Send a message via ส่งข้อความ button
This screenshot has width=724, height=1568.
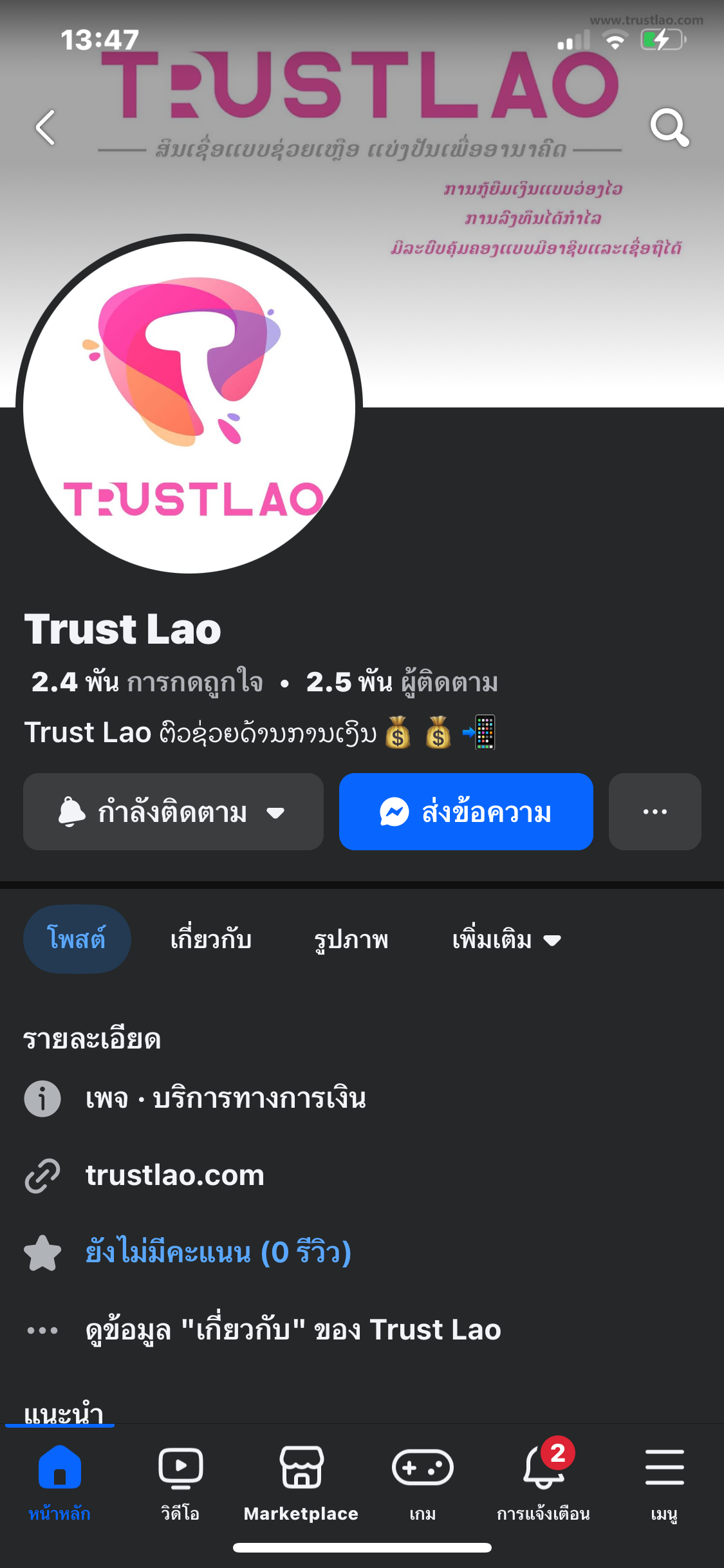pos(466,812)
